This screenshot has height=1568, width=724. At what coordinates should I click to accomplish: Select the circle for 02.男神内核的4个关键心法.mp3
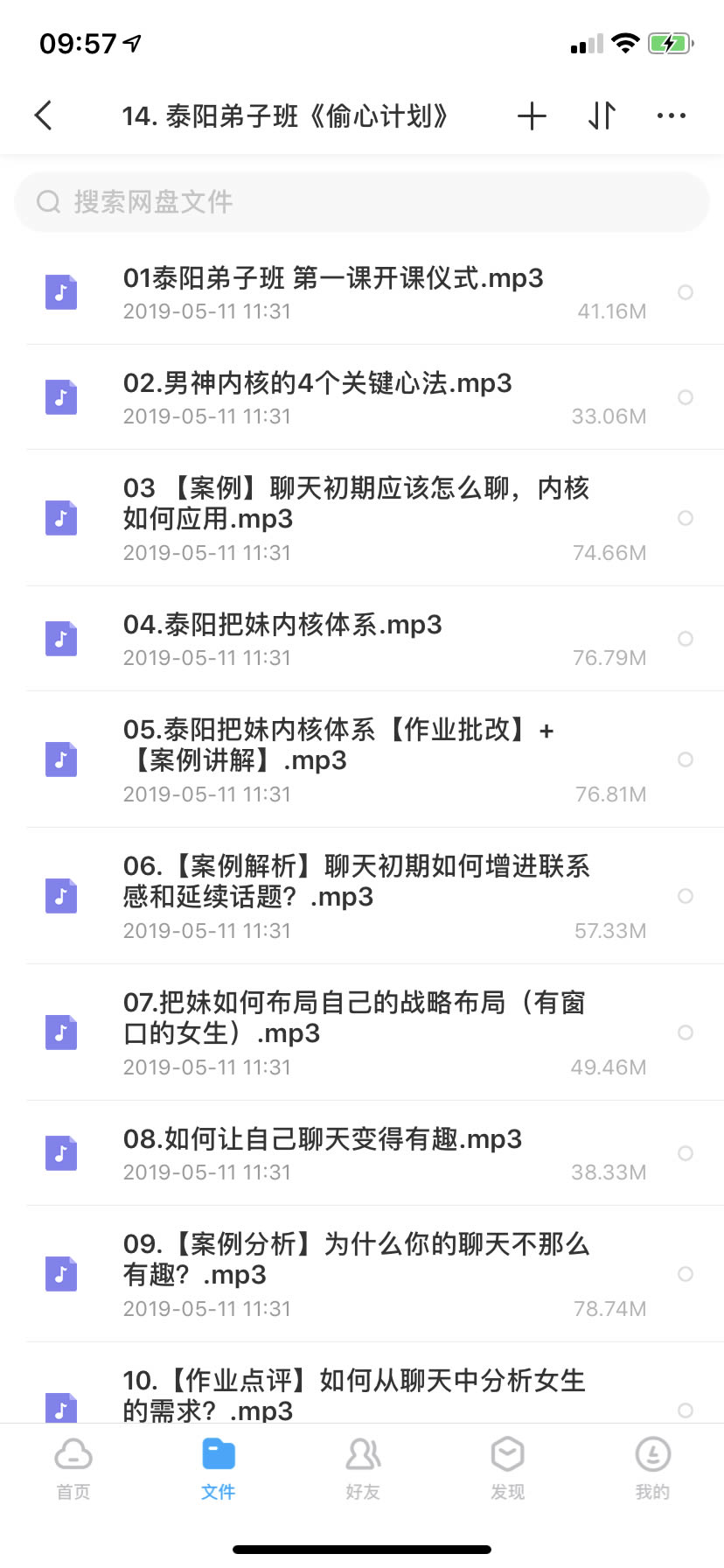coord(686,397)
